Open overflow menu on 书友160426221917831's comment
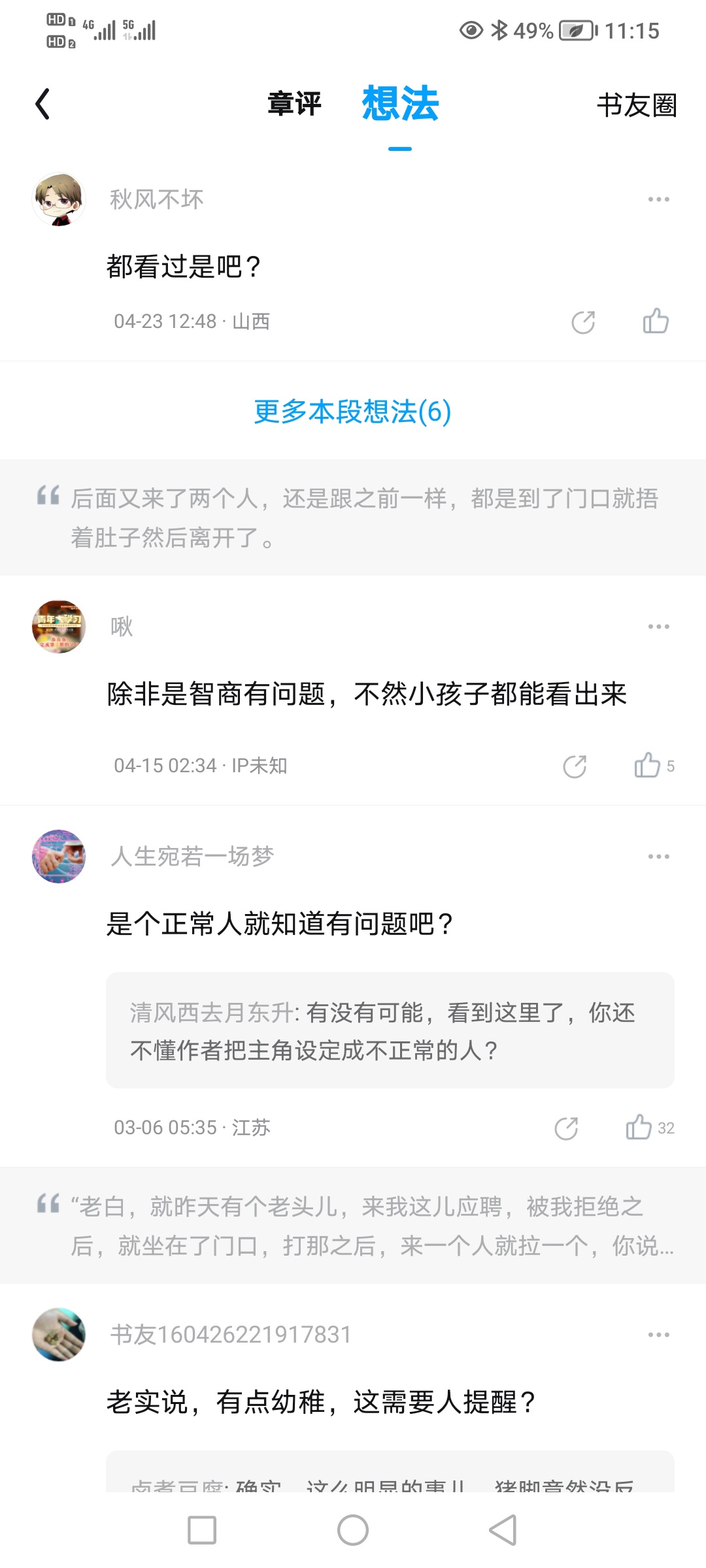The width and height of the screenshot is (706, 1568). [x=658, y=1335]
